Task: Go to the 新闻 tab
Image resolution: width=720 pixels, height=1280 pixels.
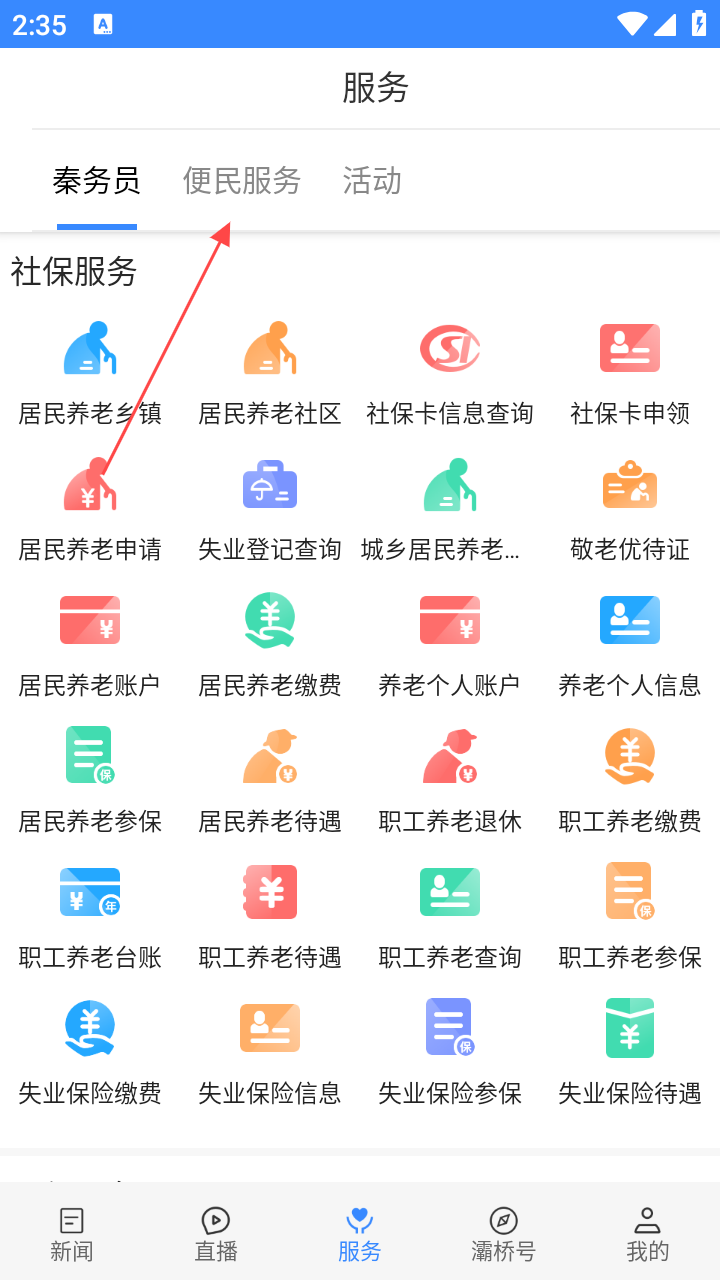Action: [72, 1234]
